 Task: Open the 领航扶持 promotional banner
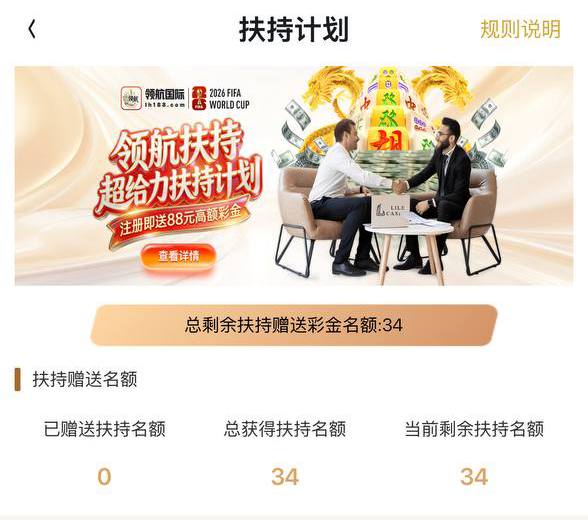pos(294,176)
